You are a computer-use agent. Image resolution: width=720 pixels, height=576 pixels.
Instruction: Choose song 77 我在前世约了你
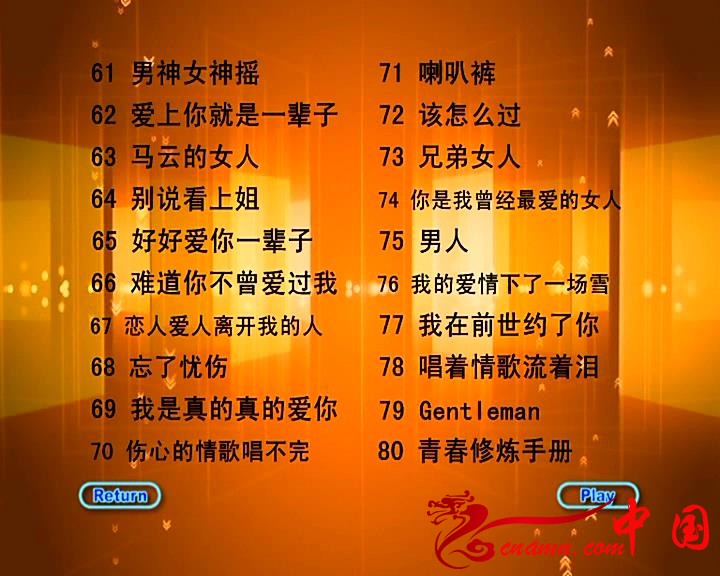(489, 325)
